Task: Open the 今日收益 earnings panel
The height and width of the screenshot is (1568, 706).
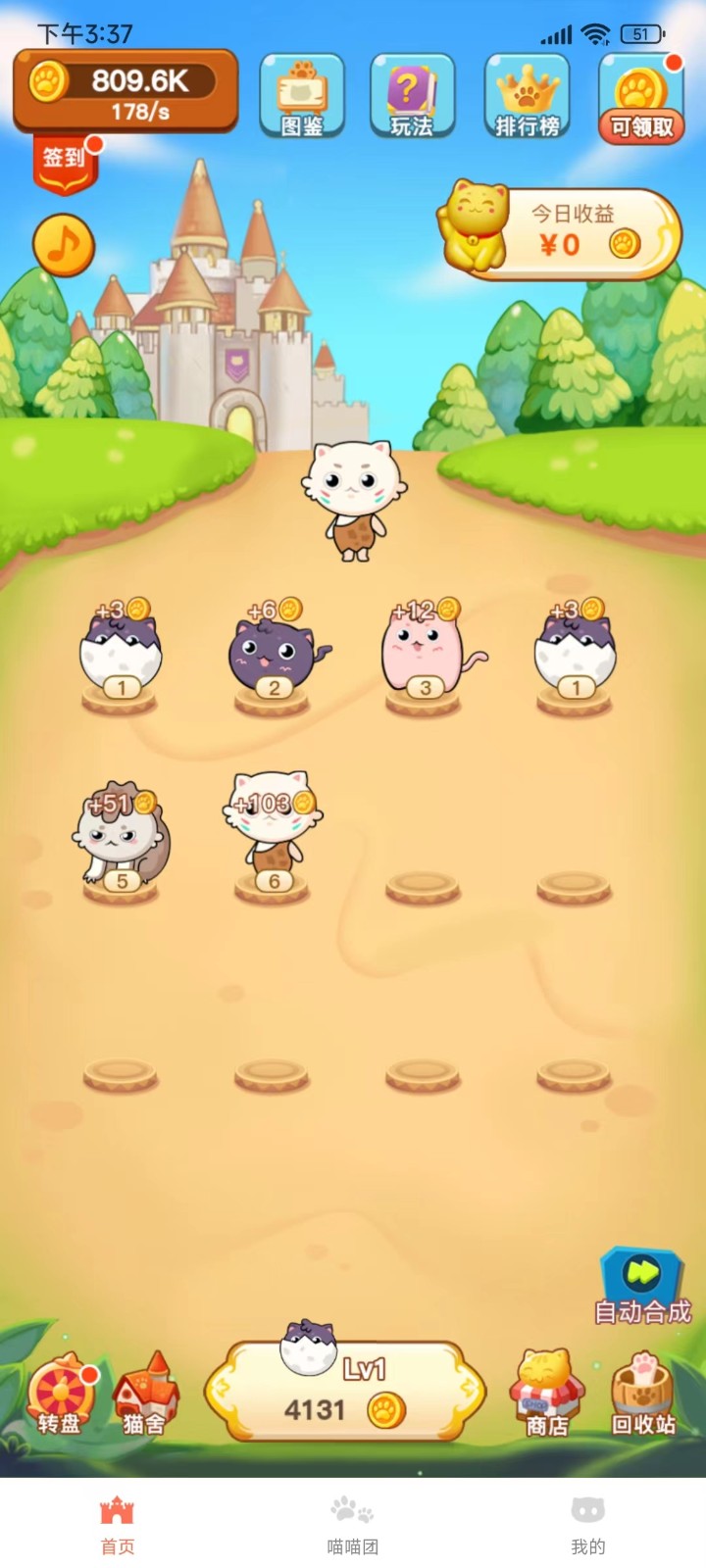Action: pos(564,233)
